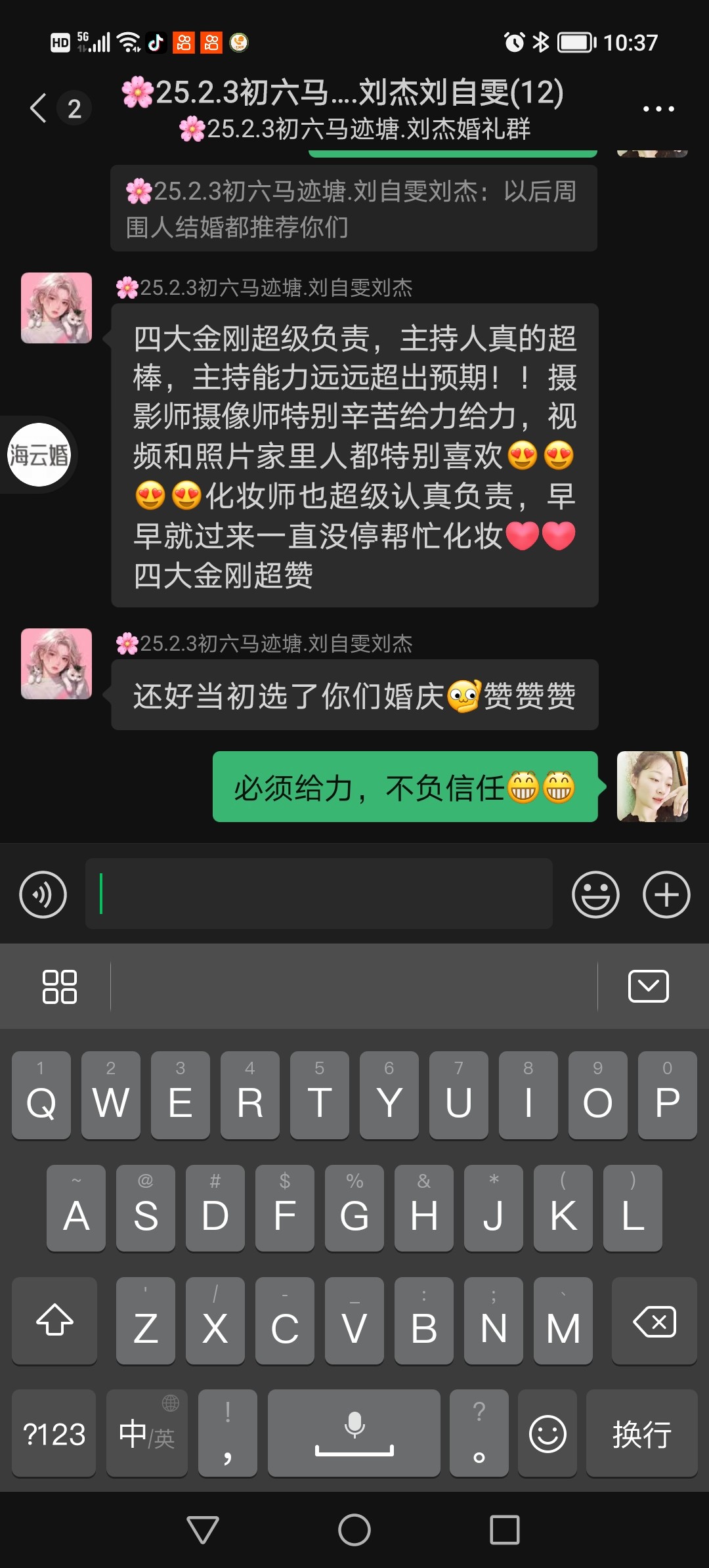Hit the keyboard backspace key
The height and width of the screenshot is (1568, 709).
(654, 1320)
